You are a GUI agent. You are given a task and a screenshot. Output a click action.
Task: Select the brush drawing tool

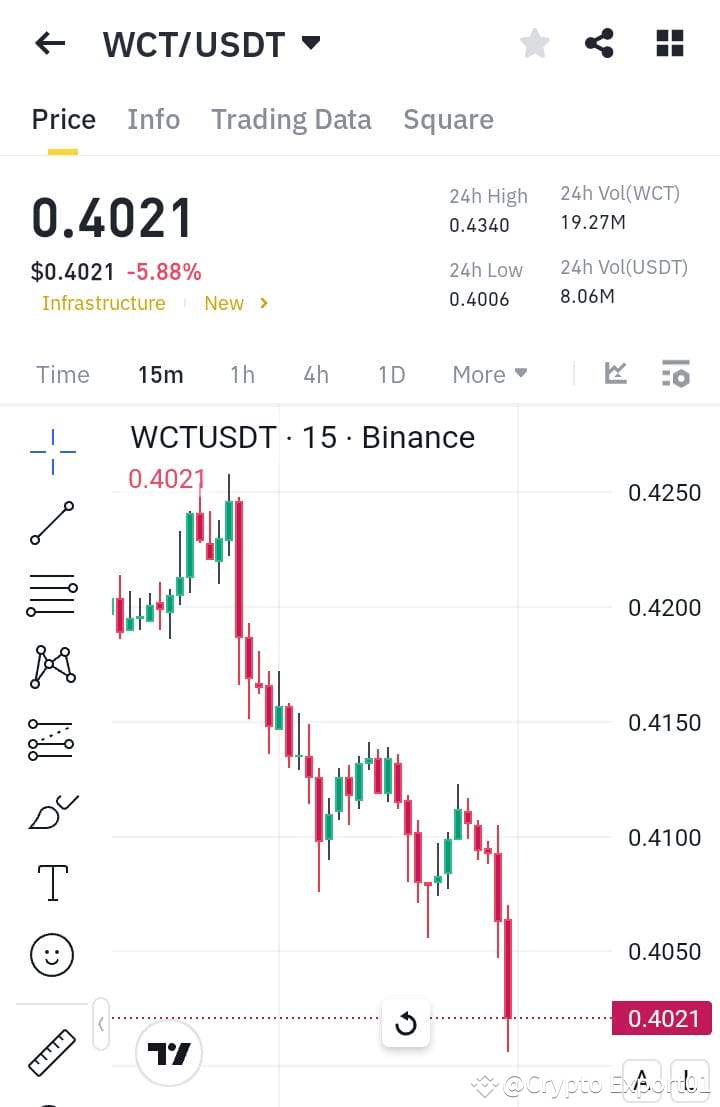50,810
